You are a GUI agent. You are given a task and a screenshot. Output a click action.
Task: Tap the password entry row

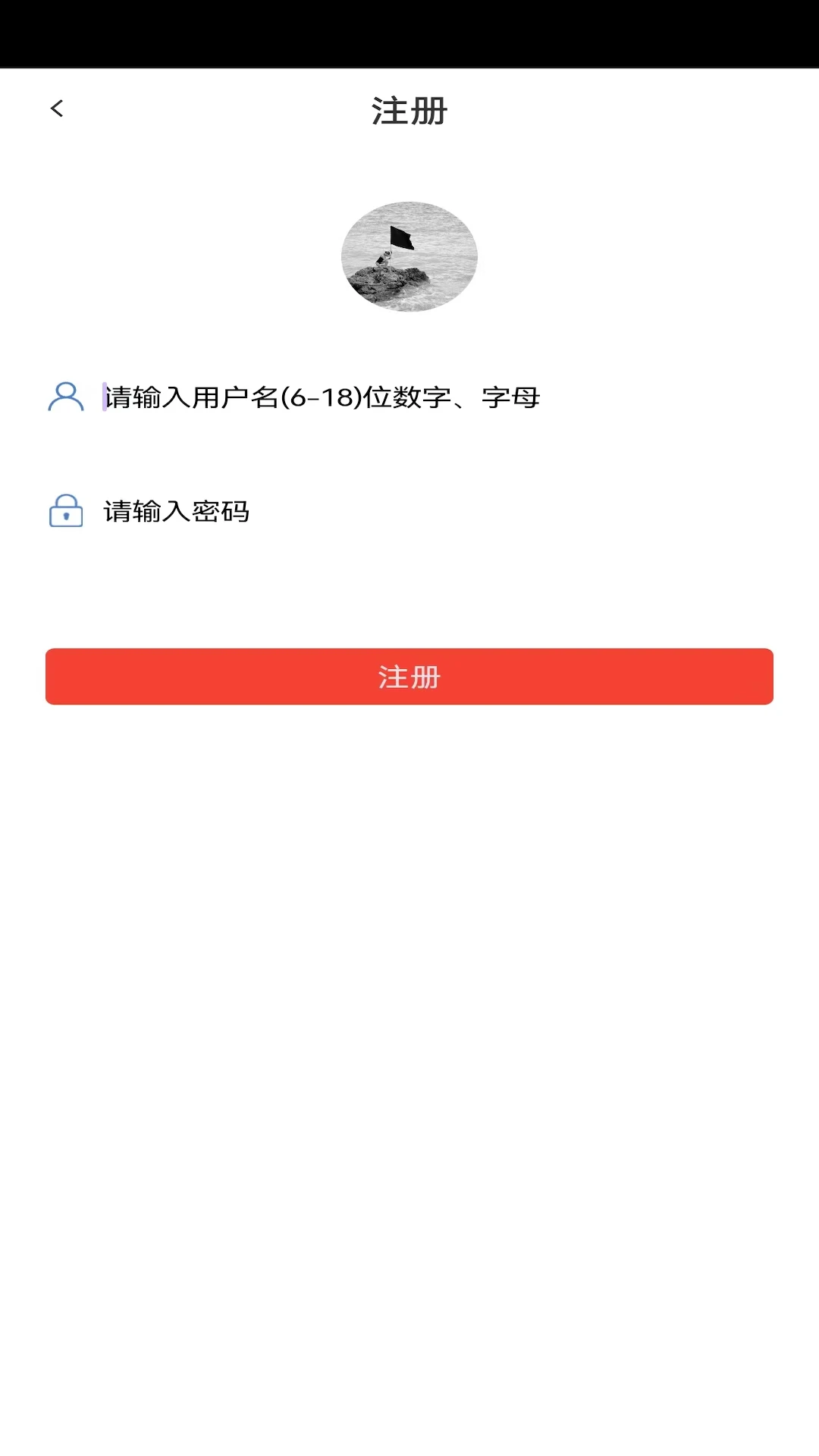[x=303, y=512]
